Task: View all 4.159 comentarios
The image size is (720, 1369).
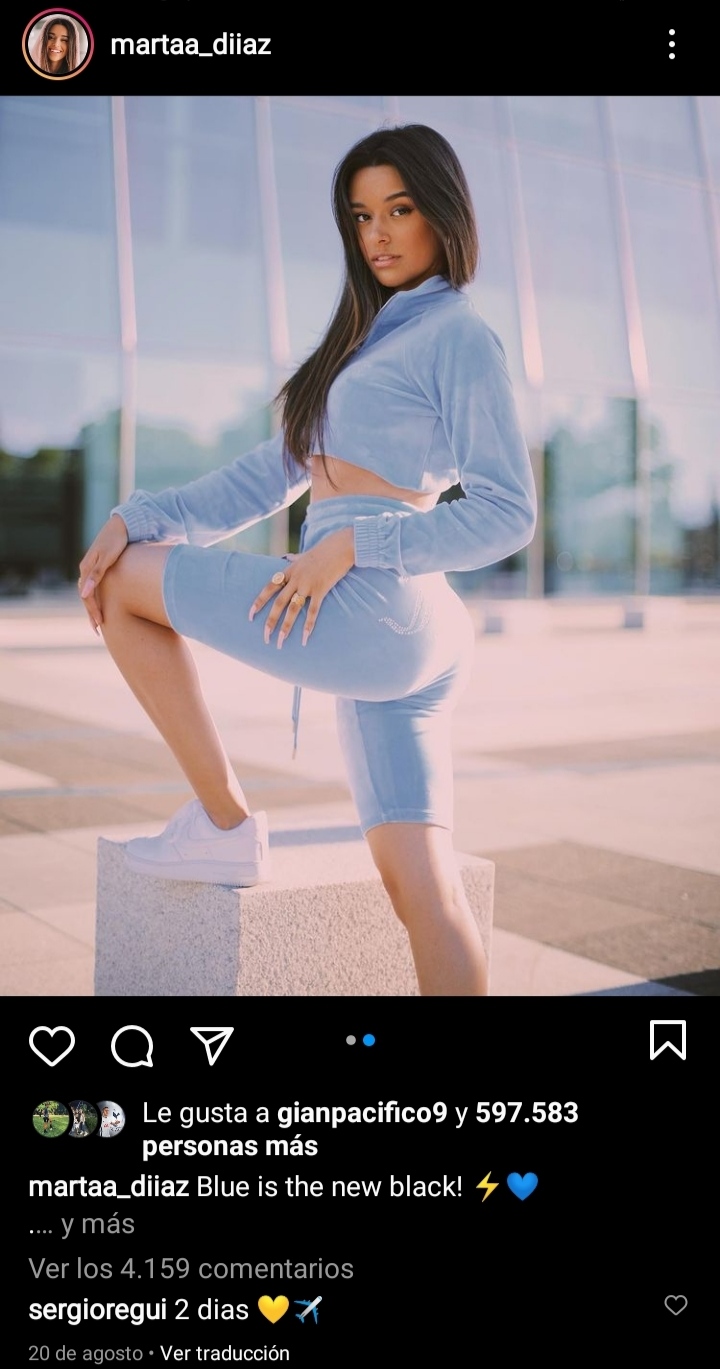Action: [191, 1269]
